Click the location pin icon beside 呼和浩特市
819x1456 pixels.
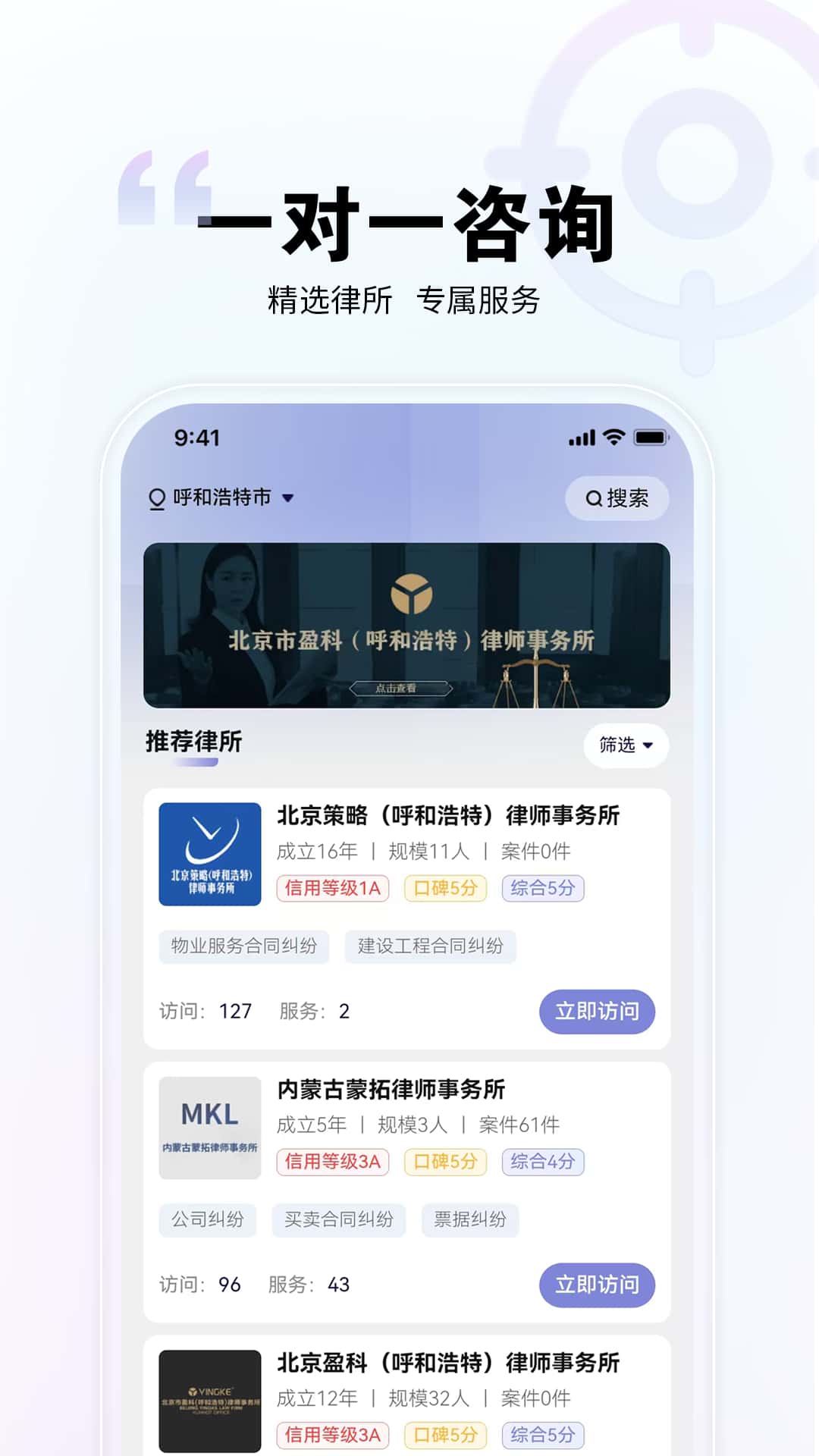(156, 498)
